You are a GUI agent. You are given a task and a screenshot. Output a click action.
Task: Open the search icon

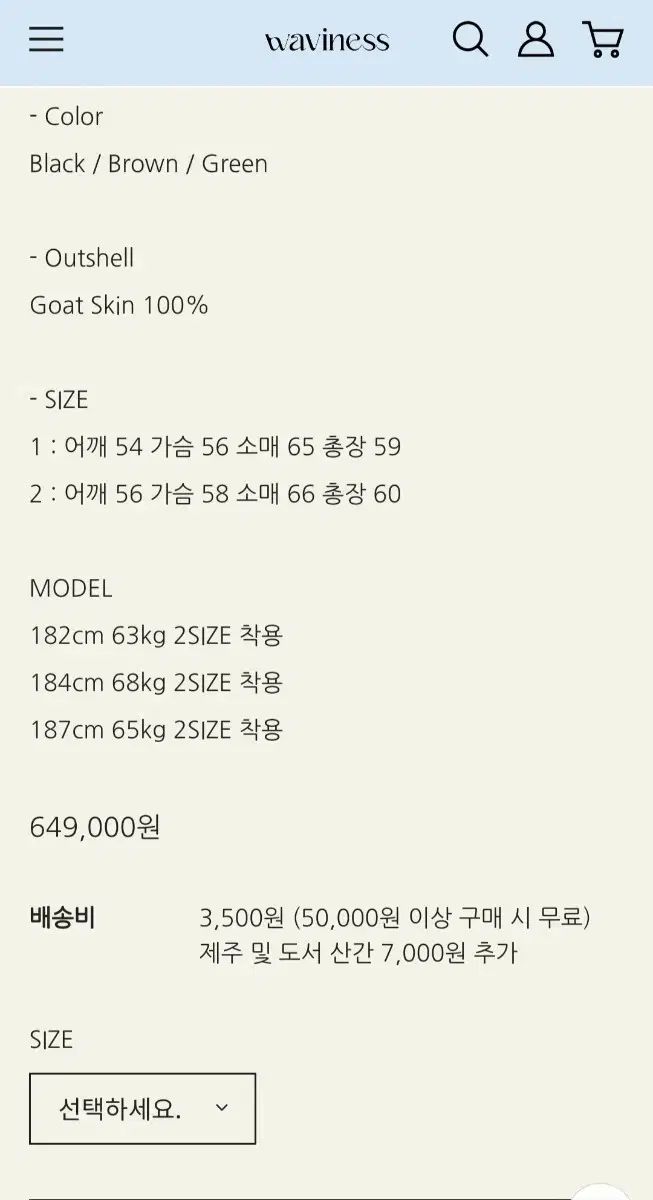click(470, 40)
